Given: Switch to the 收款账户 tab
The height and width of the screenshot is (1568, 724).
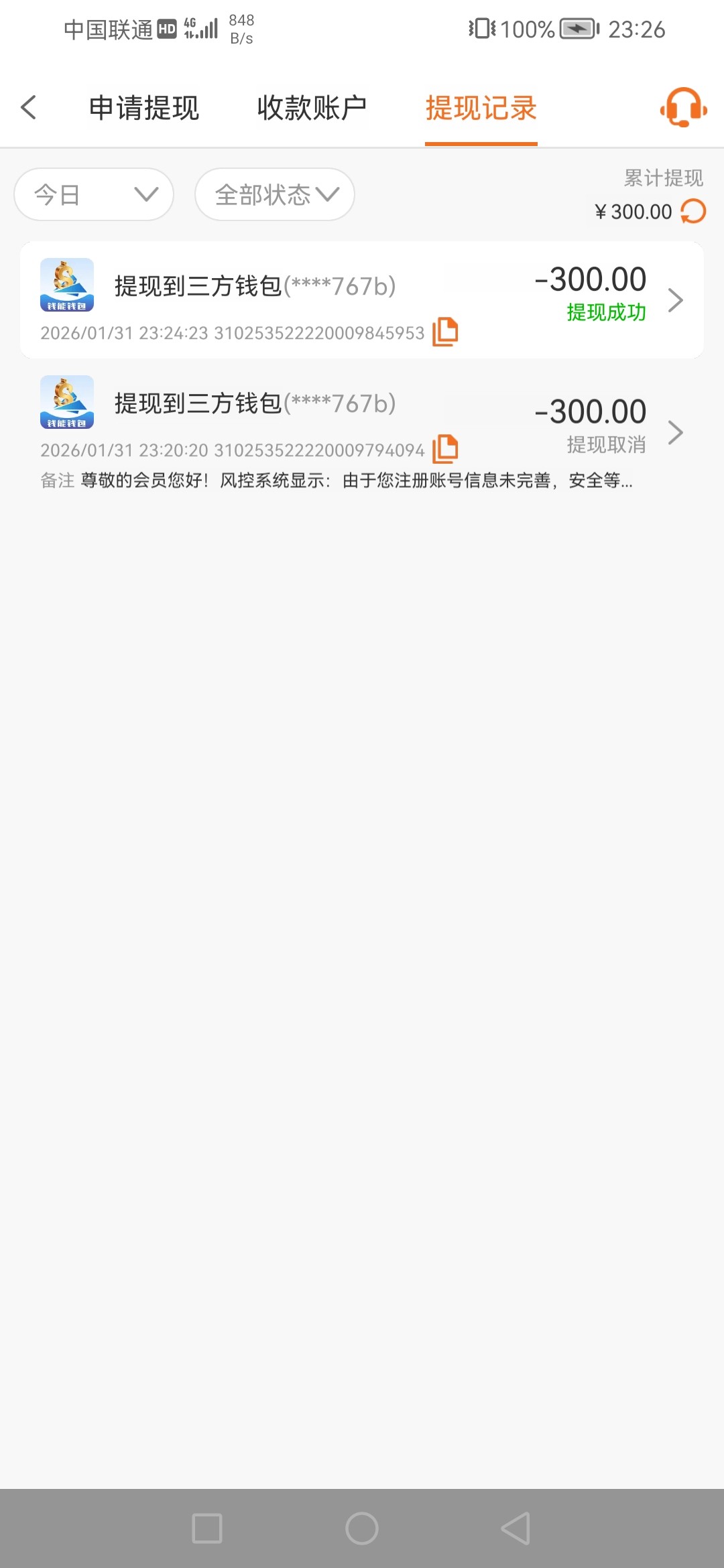Looking at the screenshot, I should 312,108.
